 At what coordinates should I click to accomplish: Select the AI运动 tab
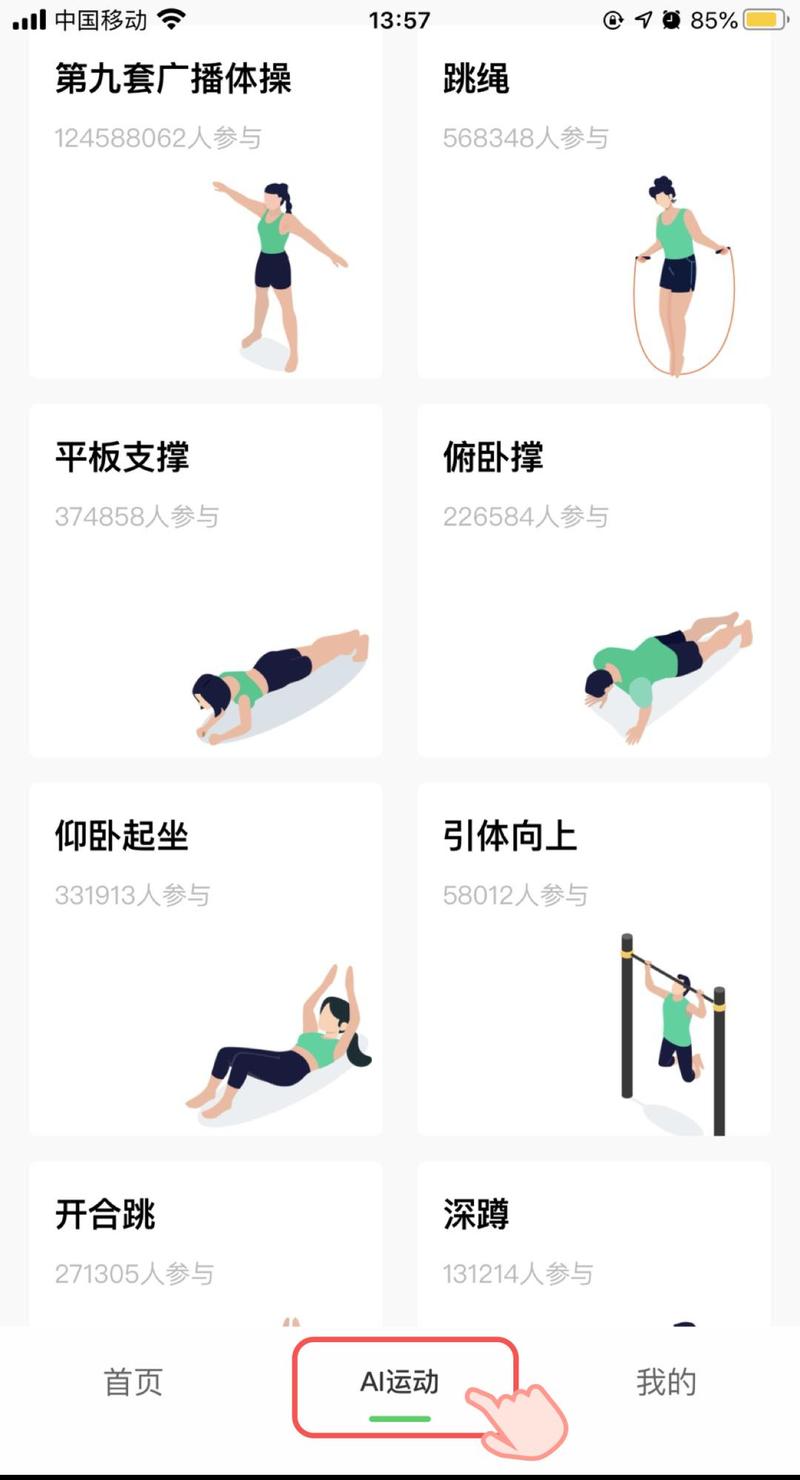pos(400,1382)
